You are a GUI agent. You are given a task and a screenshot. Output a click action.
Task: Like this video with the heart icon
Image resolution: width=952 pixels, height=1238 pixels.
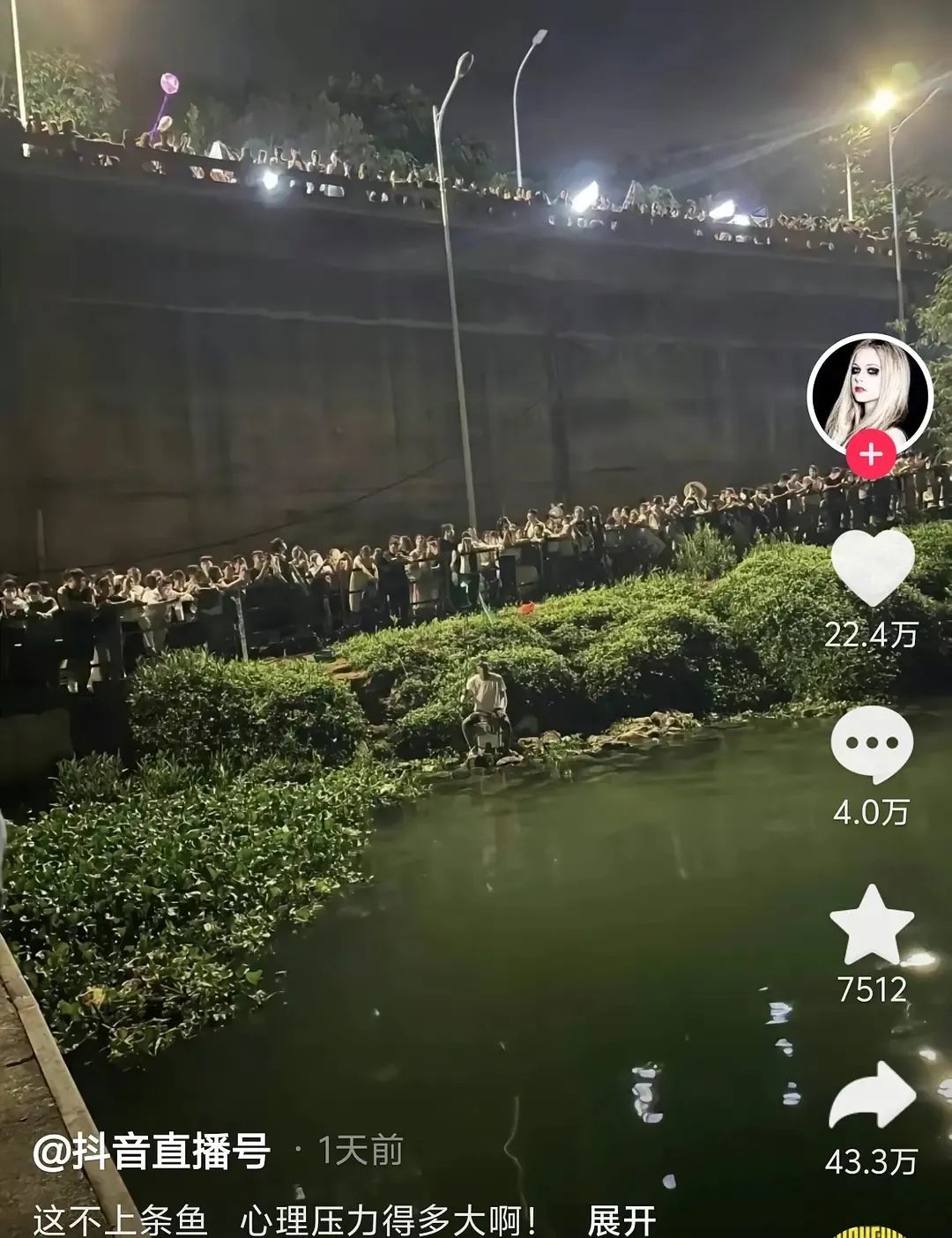873,567
